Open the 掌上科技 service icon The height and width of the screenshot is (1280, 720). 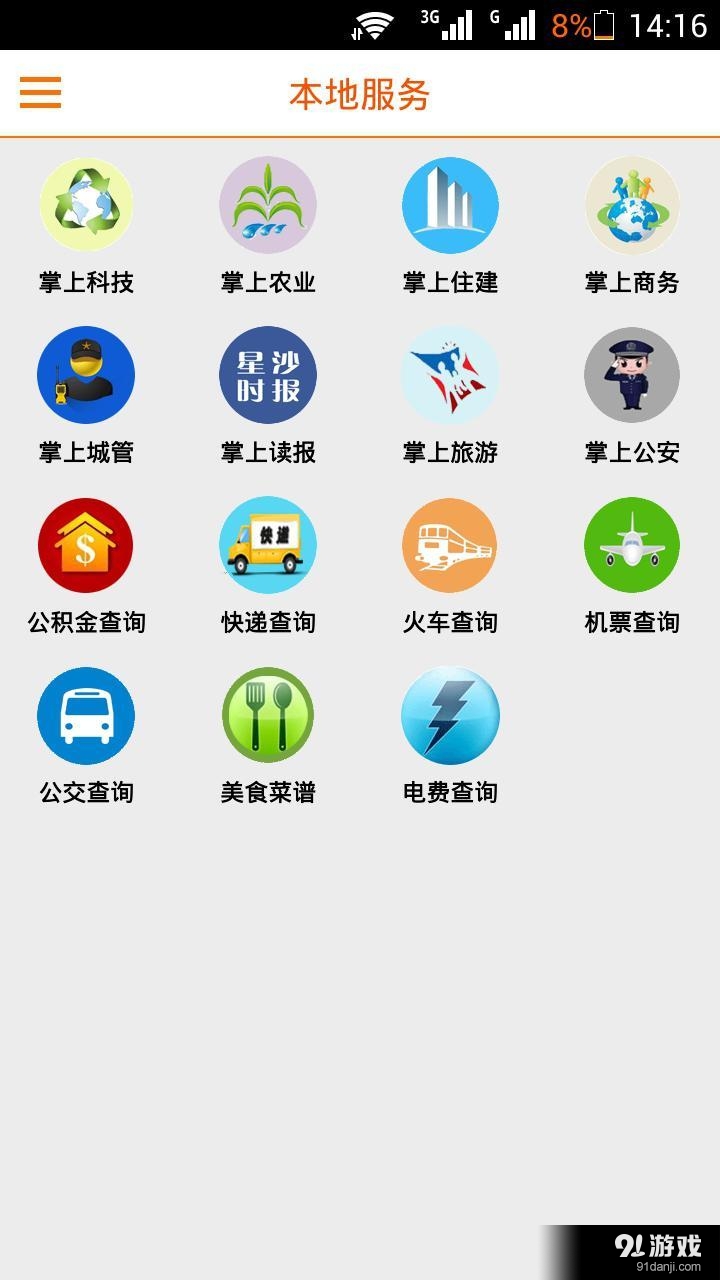pyautogui.click(x=85, y=204)
